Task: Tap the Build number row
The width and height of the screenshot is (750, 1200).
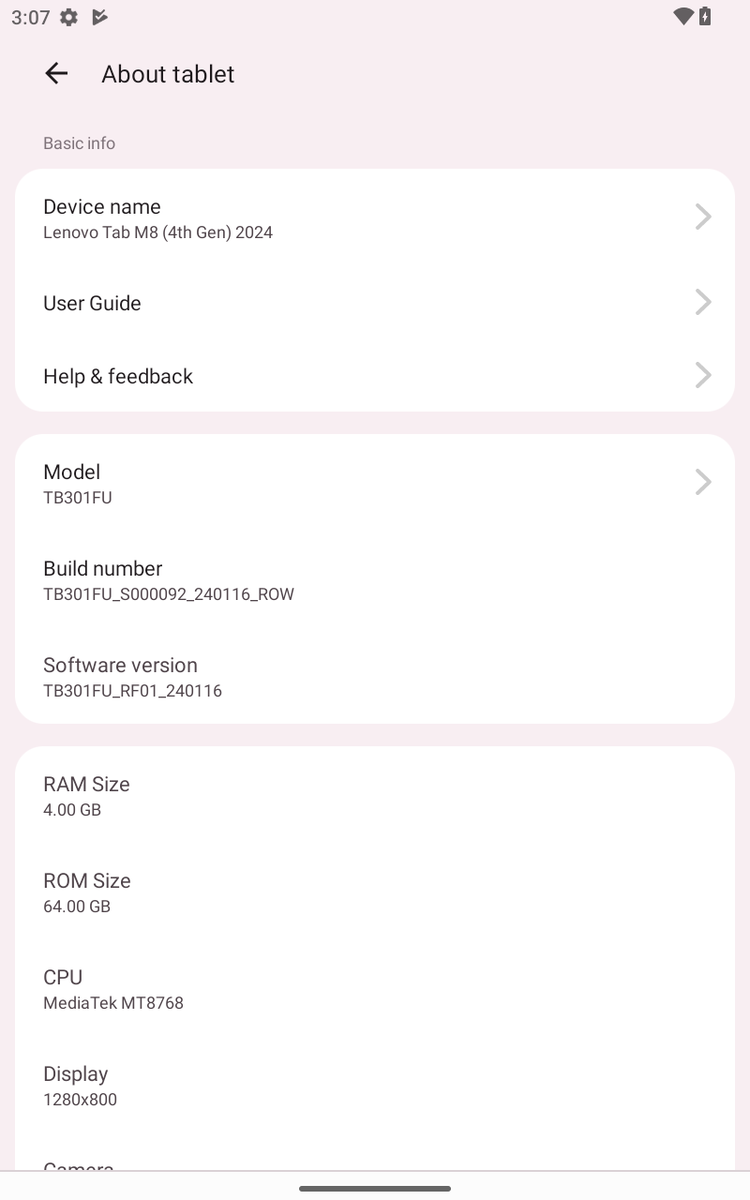Action: point(374,580)
